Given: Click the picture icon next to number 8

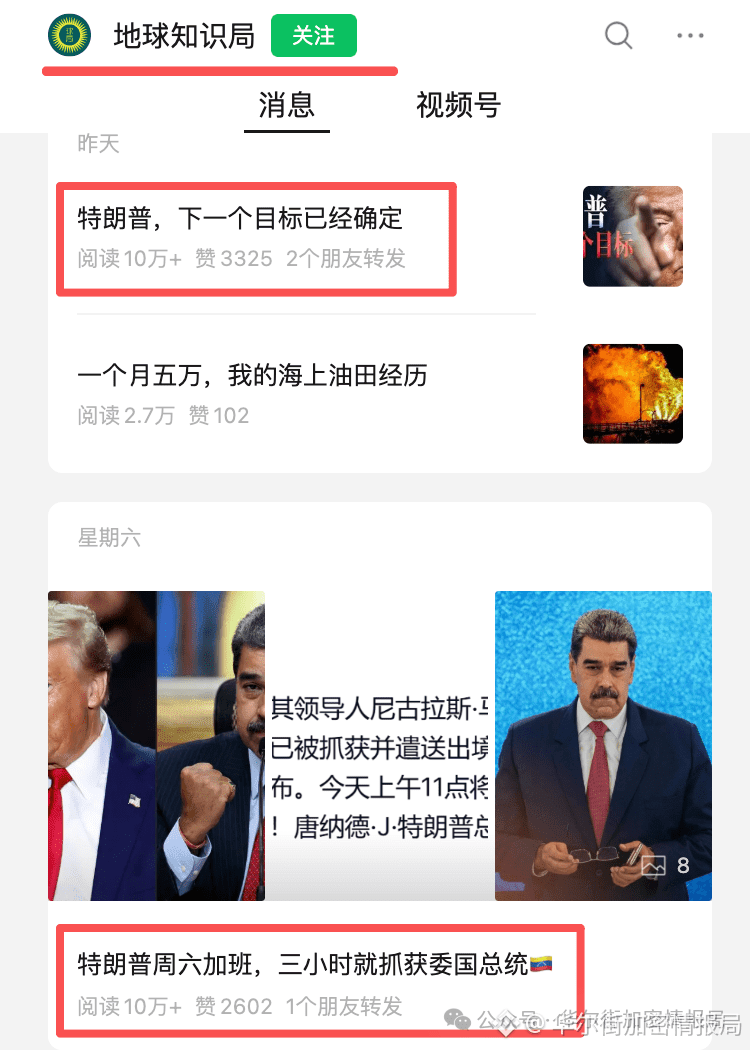Looking at the screenshot, I should pos(655,866).
